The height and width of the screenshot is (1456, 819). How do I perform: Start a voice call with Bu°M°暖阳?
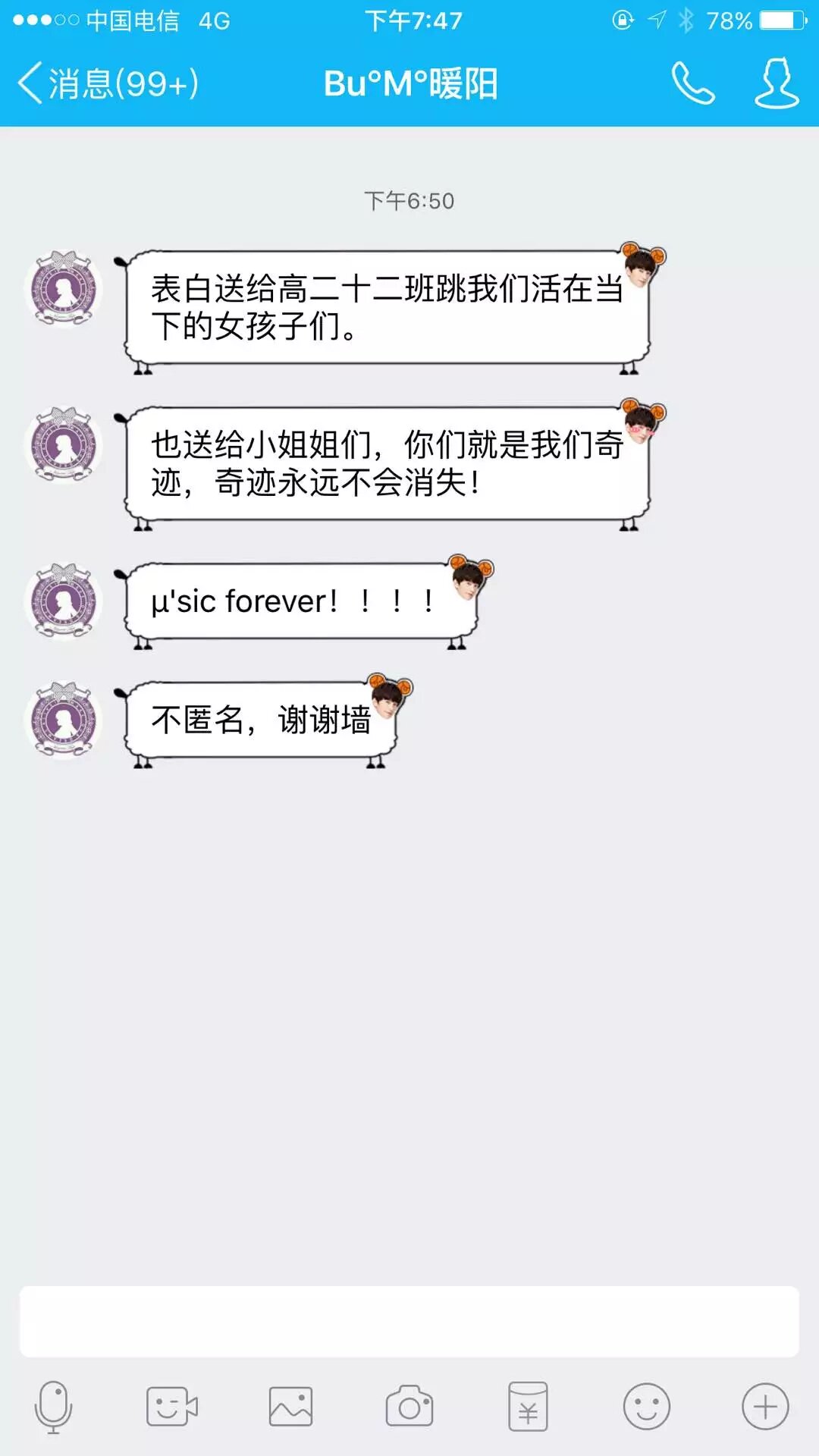692,83
